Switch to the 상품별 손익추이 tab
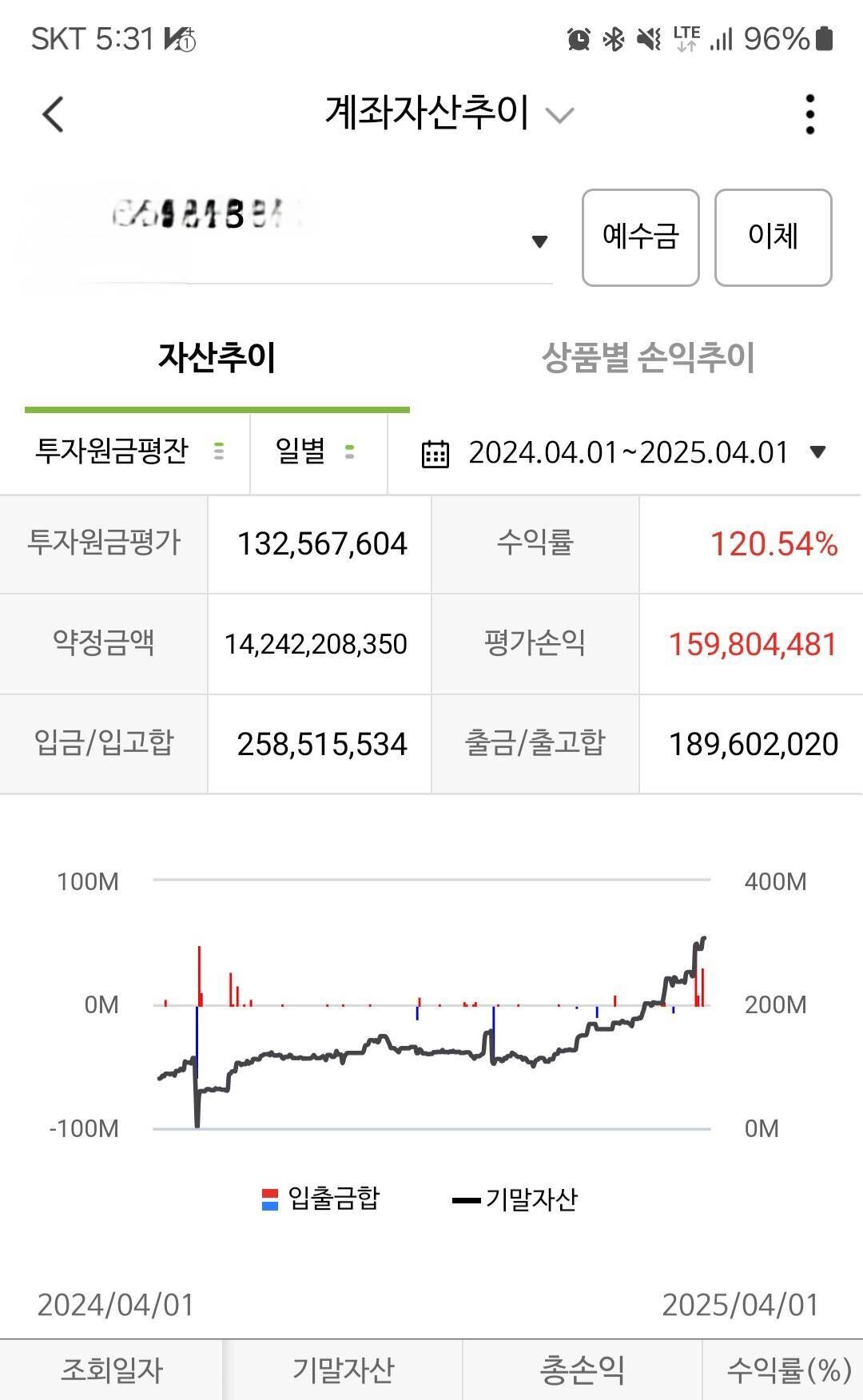Screen dimensions: 863x1400 pos(647,359)
